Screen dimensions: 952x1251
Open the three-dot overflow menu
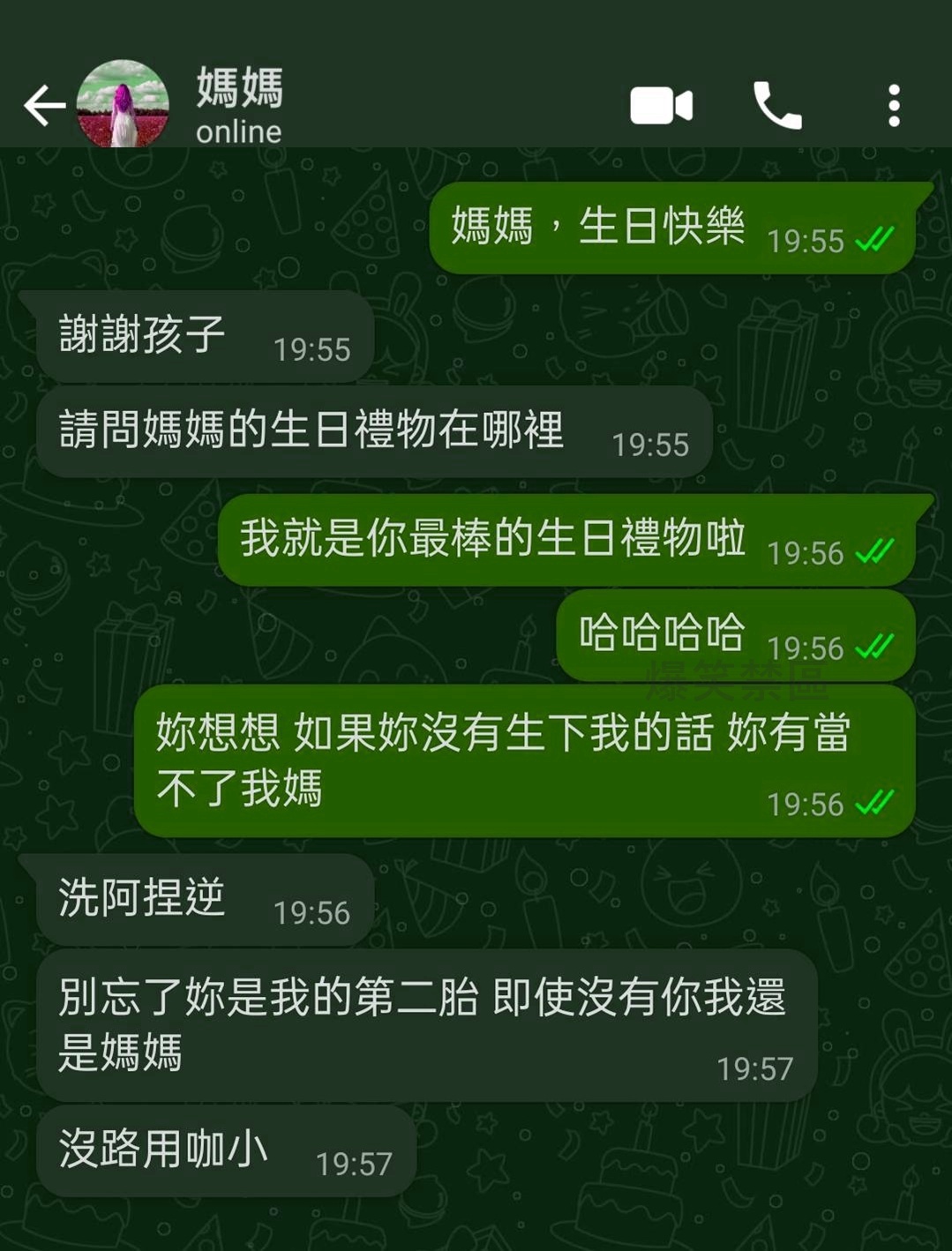click(x=894, y=106)
